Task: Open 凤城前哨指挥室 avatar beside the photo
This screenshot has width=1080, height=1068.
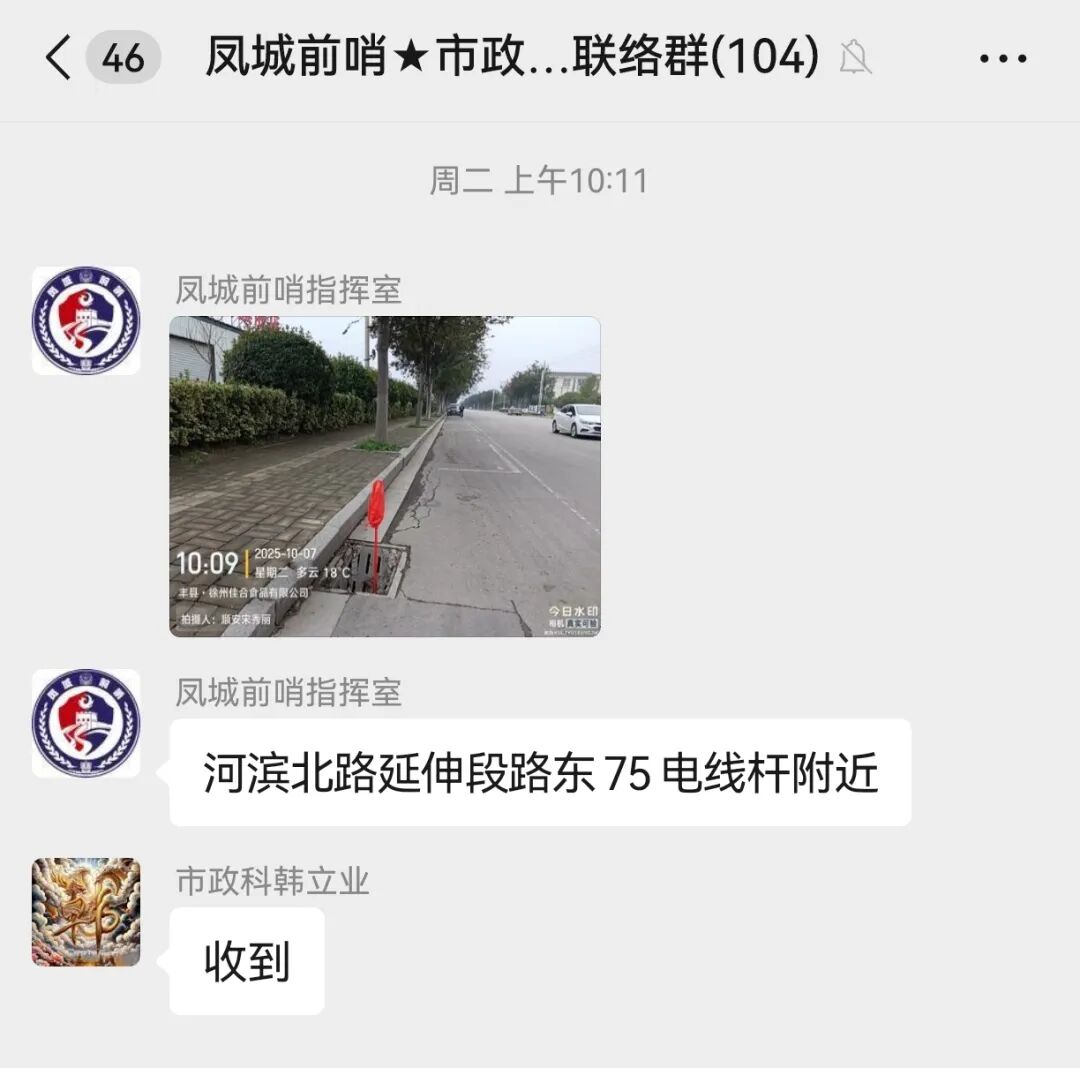Action: tap(86, 321)
